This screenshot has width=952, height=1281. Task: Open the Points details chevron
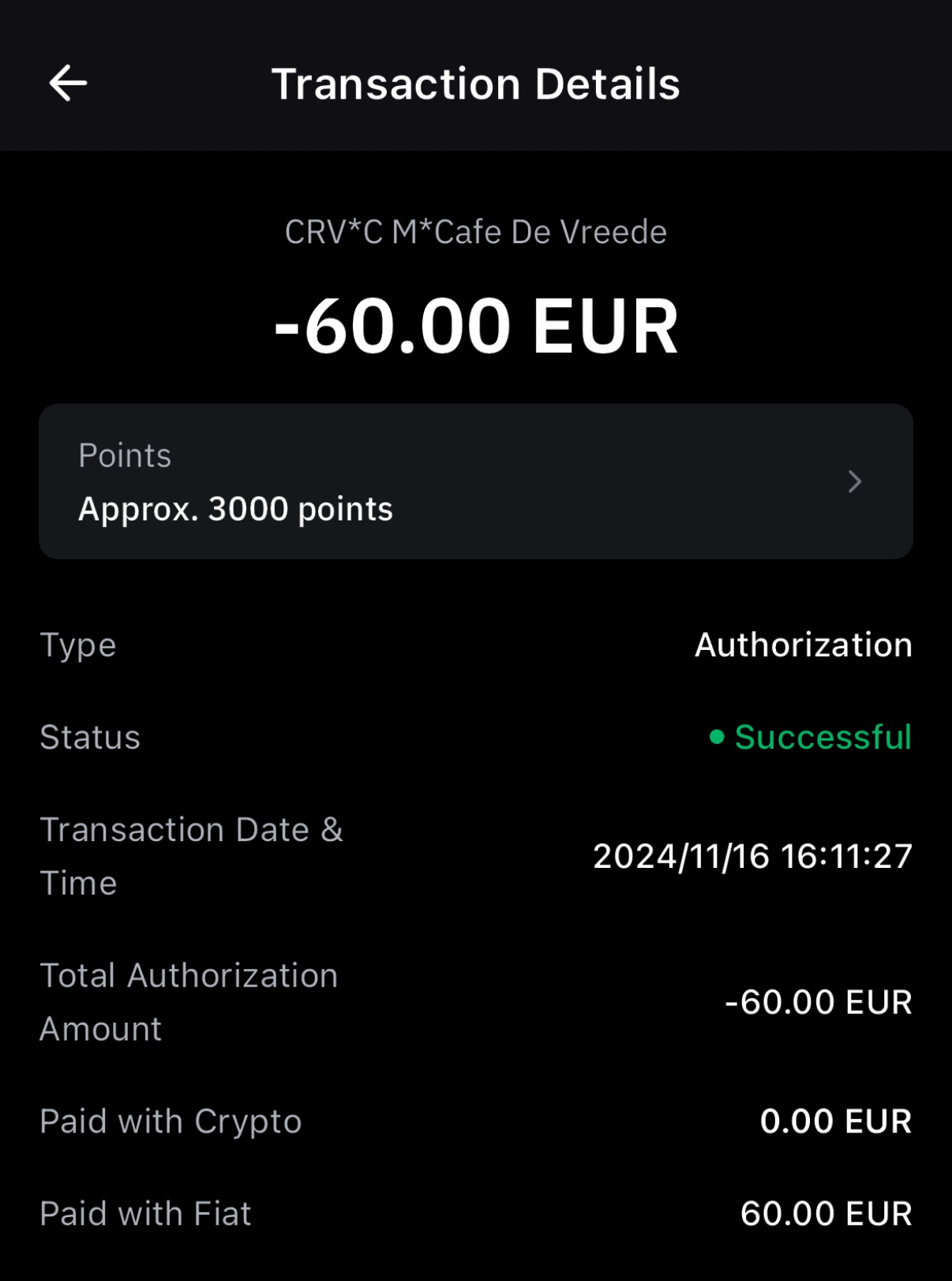(x=855, y=482)
